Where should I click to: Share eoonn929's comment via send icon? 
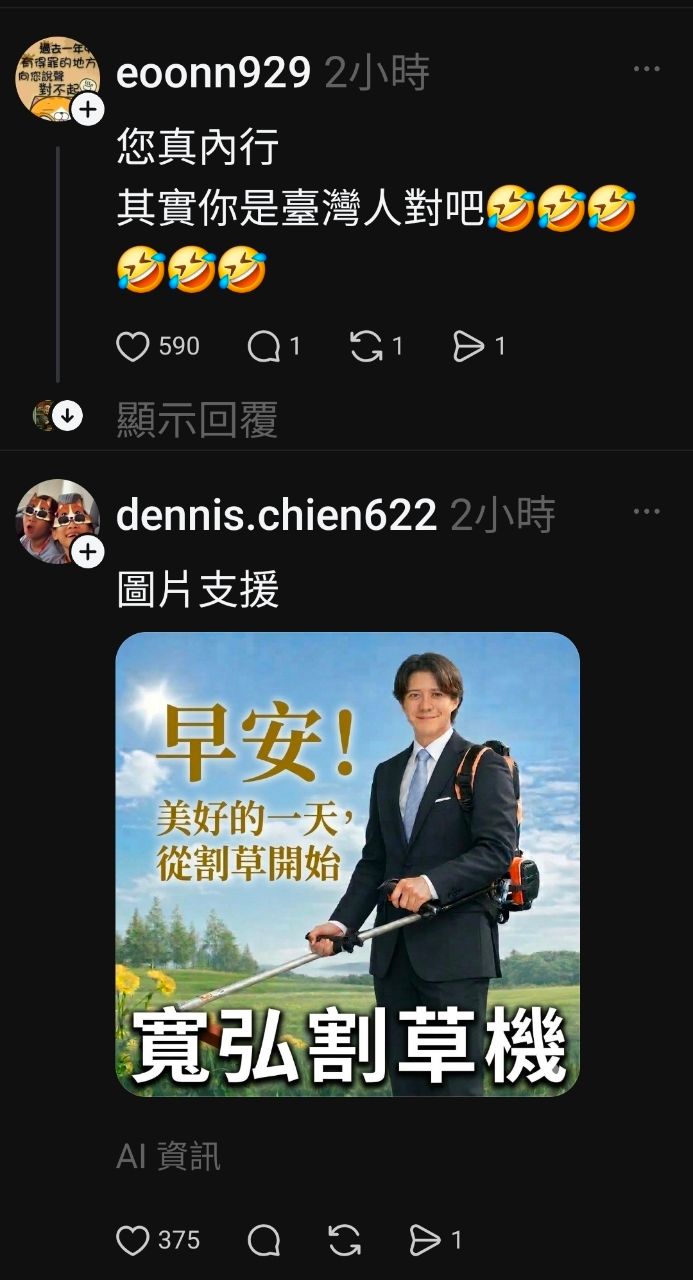click(x=468, y=346)
